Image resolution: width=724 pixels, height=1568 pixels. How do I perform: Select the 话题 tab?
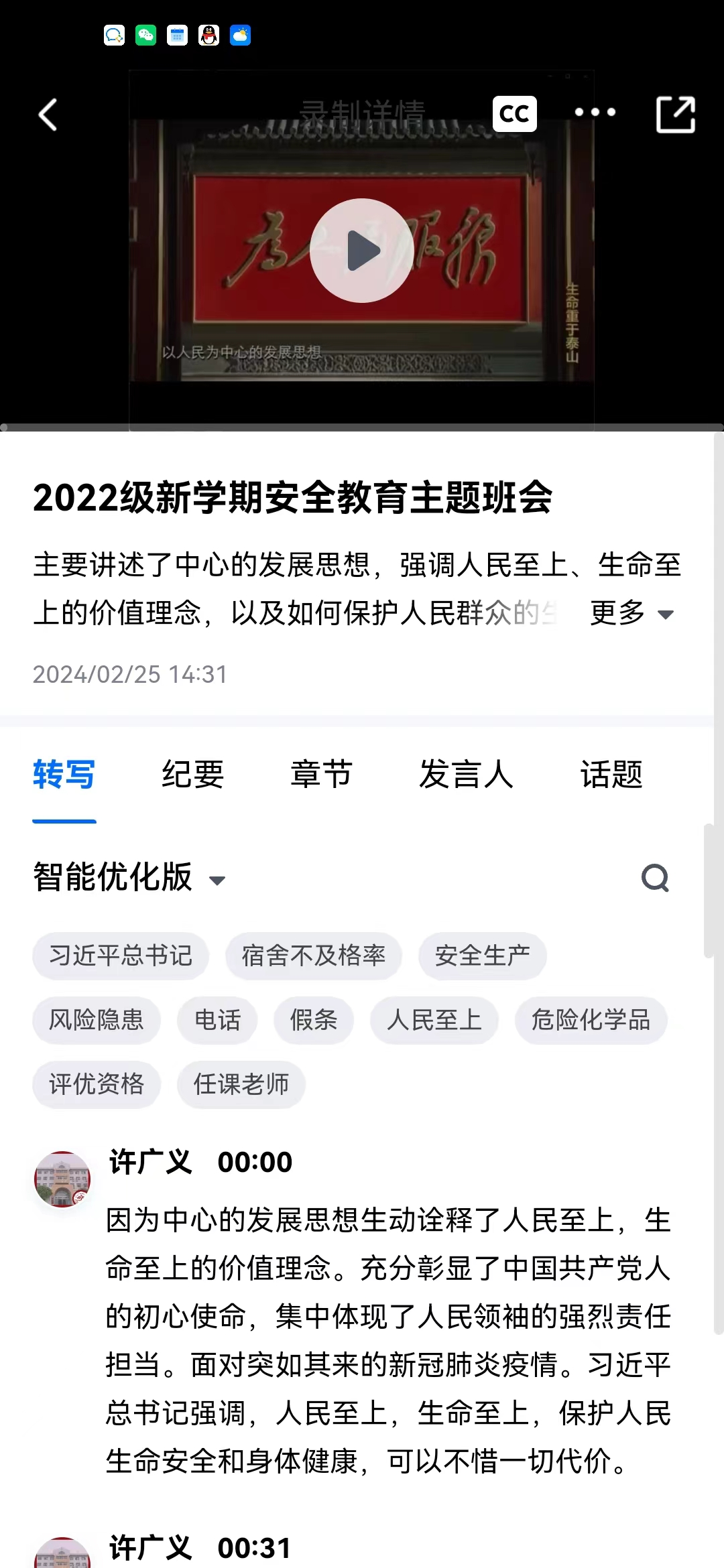tap(611, 775)
